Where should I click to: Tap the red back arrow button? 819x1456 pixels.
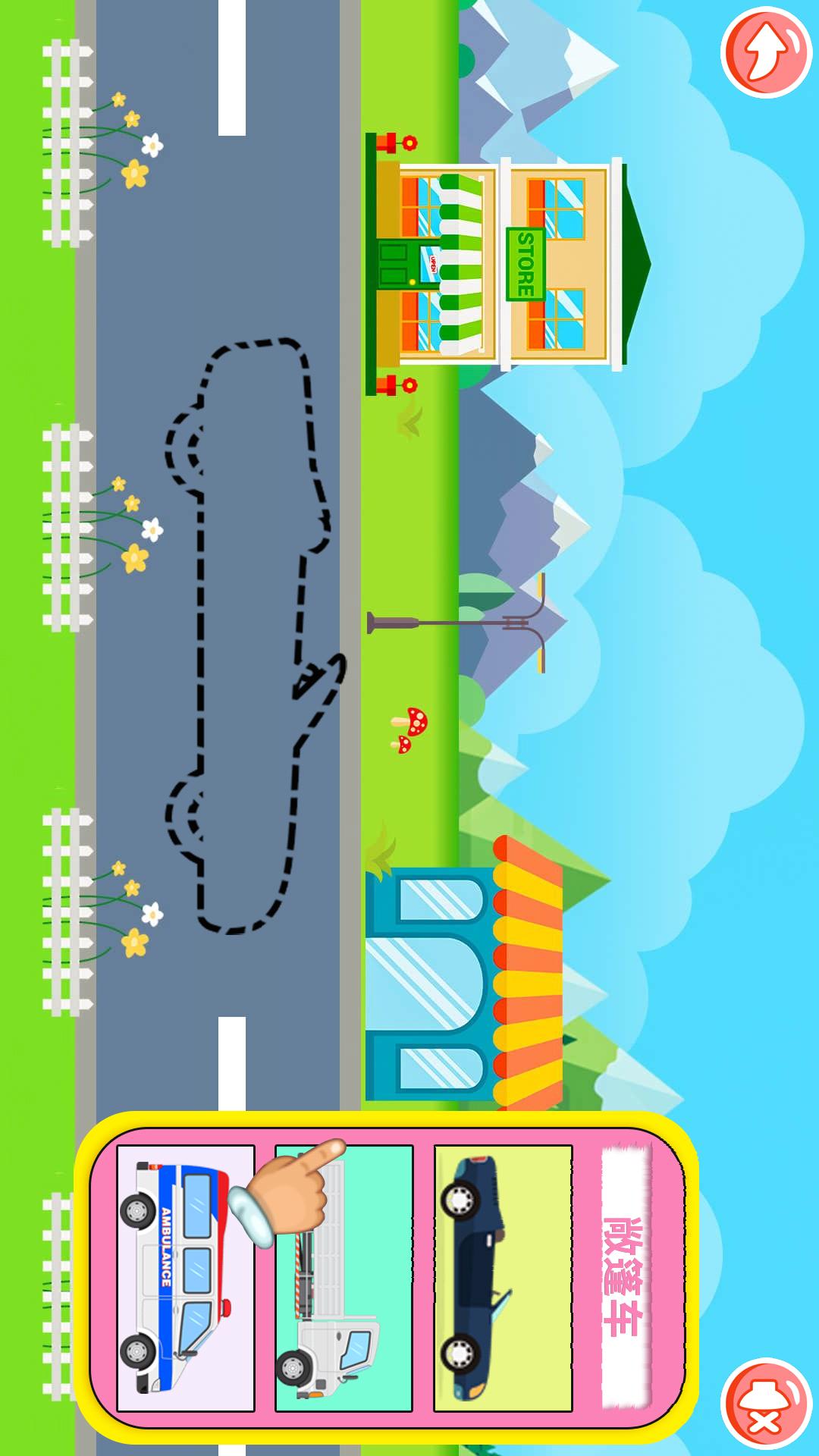[766, 53]
